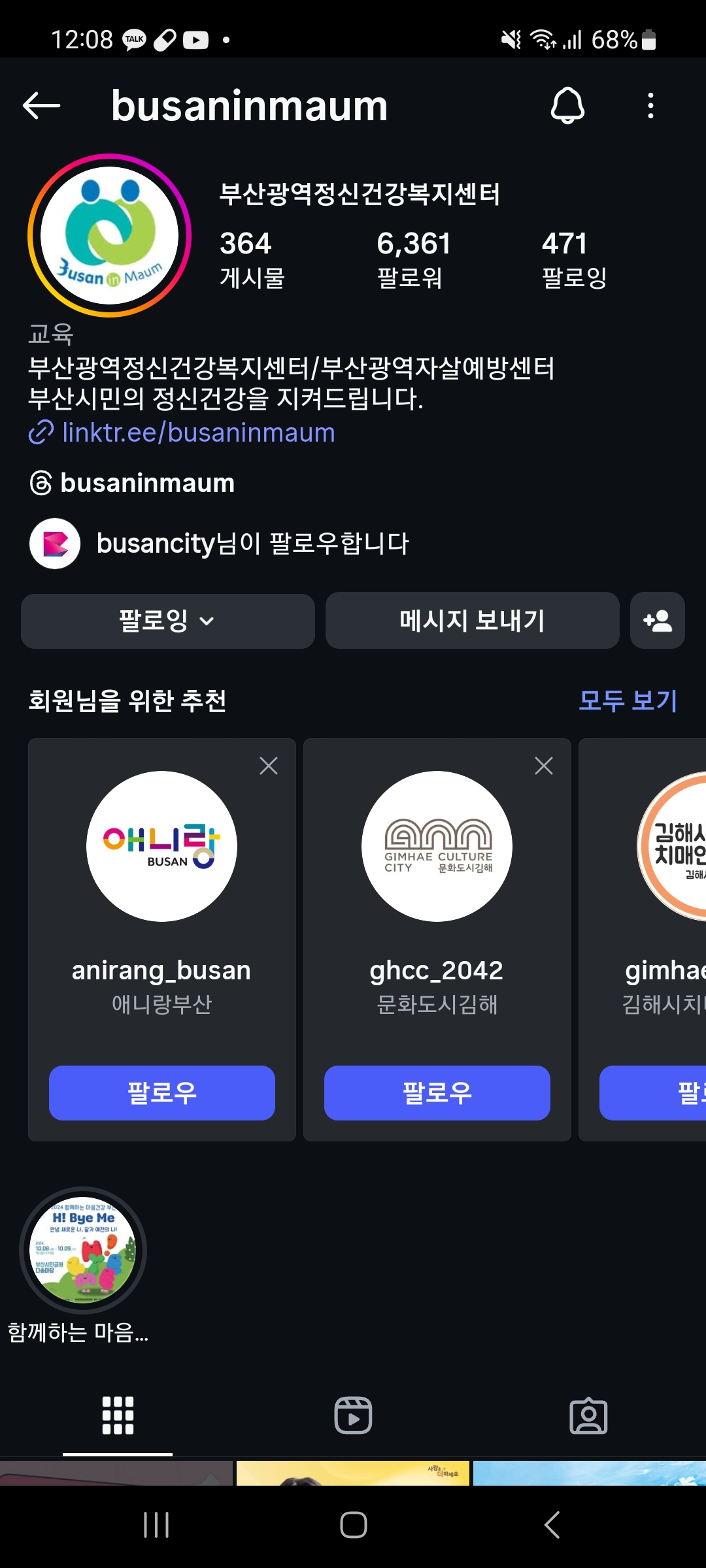The image size is (706, 1568).
Task: Tap 메시지 보내기 to send a message
Action: click(x=472, y=621)
